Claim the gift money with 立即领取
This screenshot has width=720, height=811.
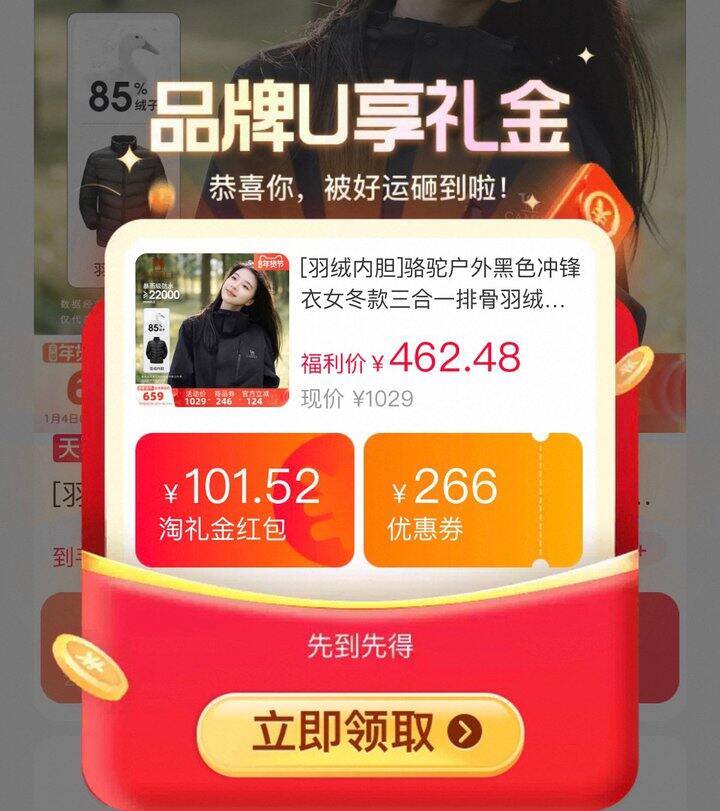pos(360,733)
